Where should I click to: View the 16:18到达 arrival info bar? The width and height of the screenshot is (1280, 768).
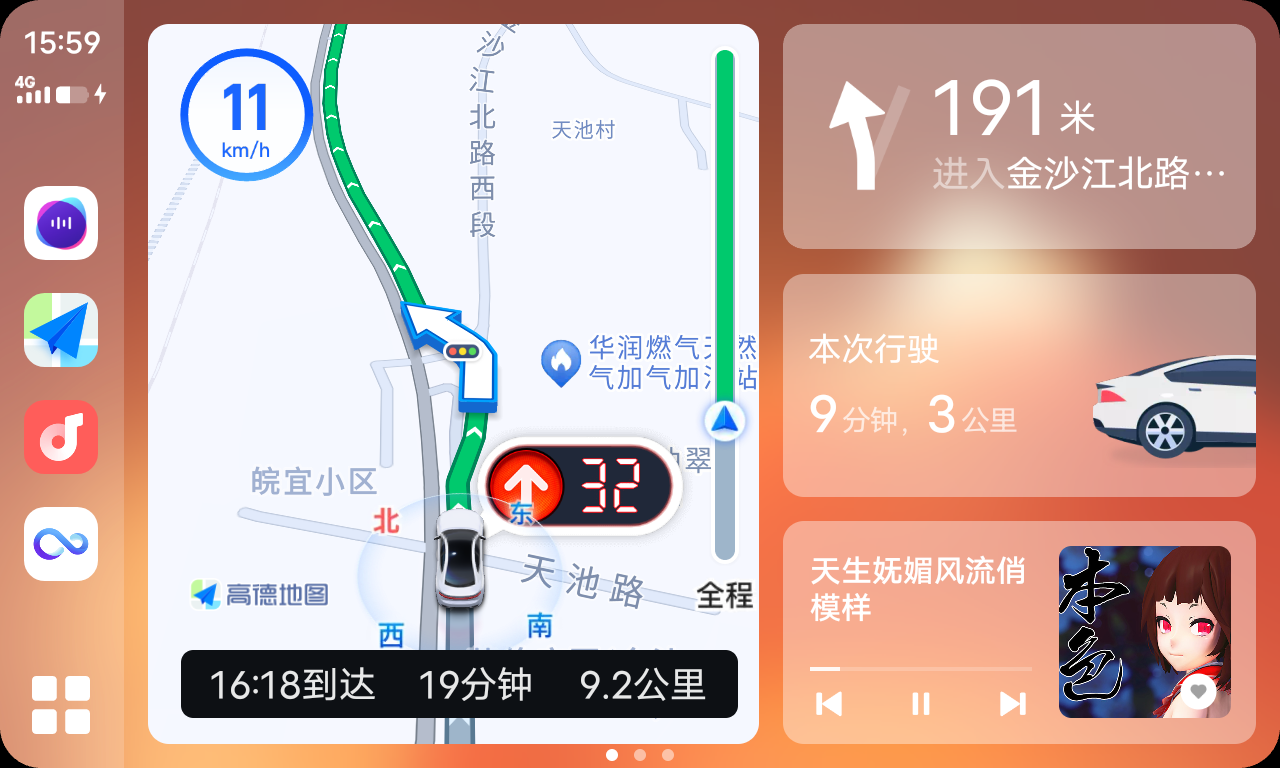(459, 685)
